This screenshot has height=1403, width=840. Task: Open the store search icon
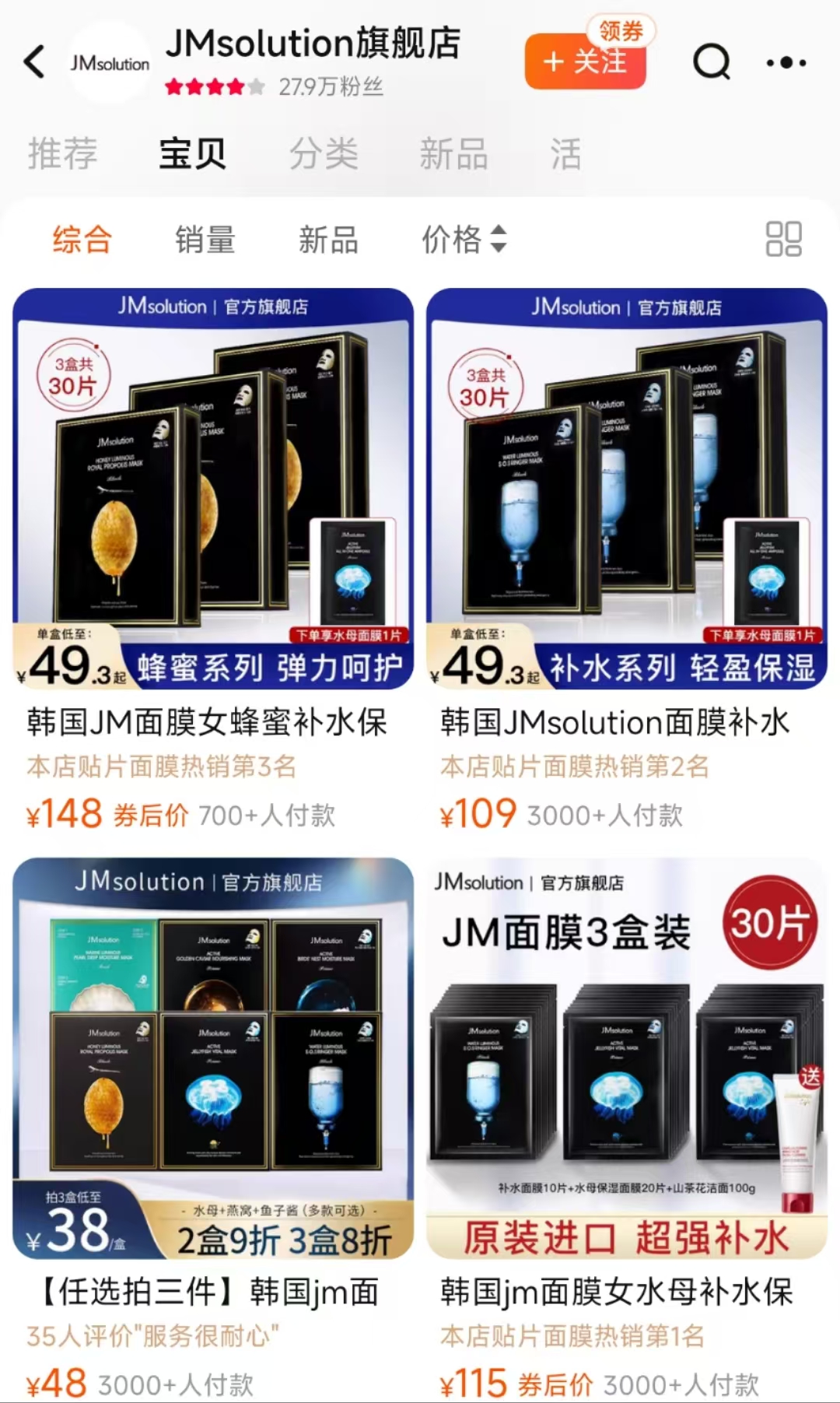pyautogui.click(x=711, y=62)
